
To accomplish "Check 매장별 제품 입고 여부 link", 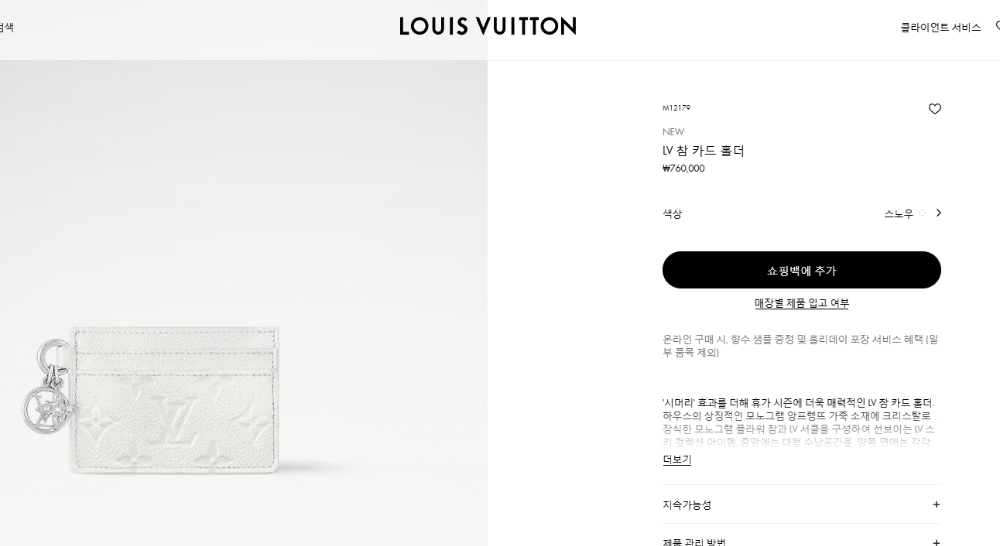I will (801, 303).
